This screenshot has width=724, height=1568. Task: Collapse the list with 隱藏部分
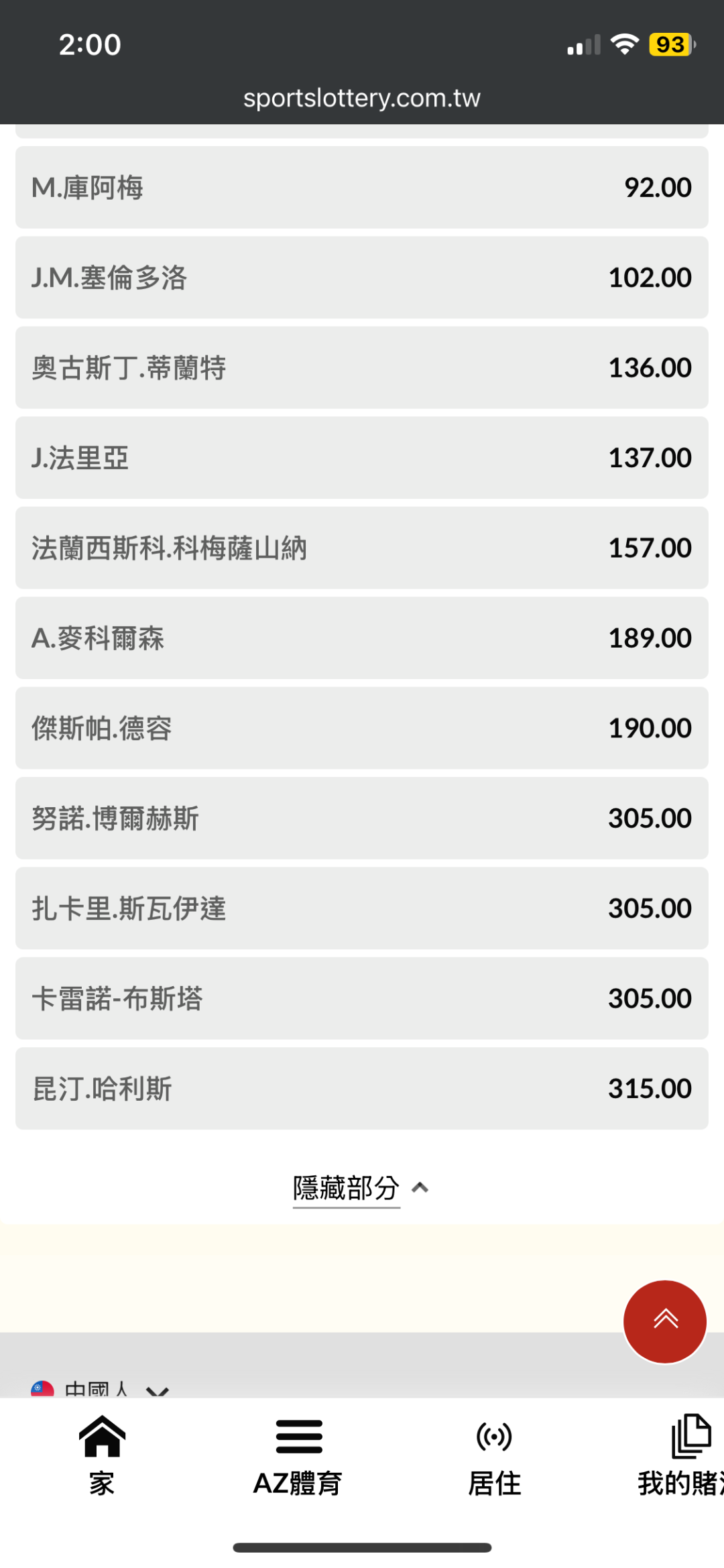pos(361,1189)
